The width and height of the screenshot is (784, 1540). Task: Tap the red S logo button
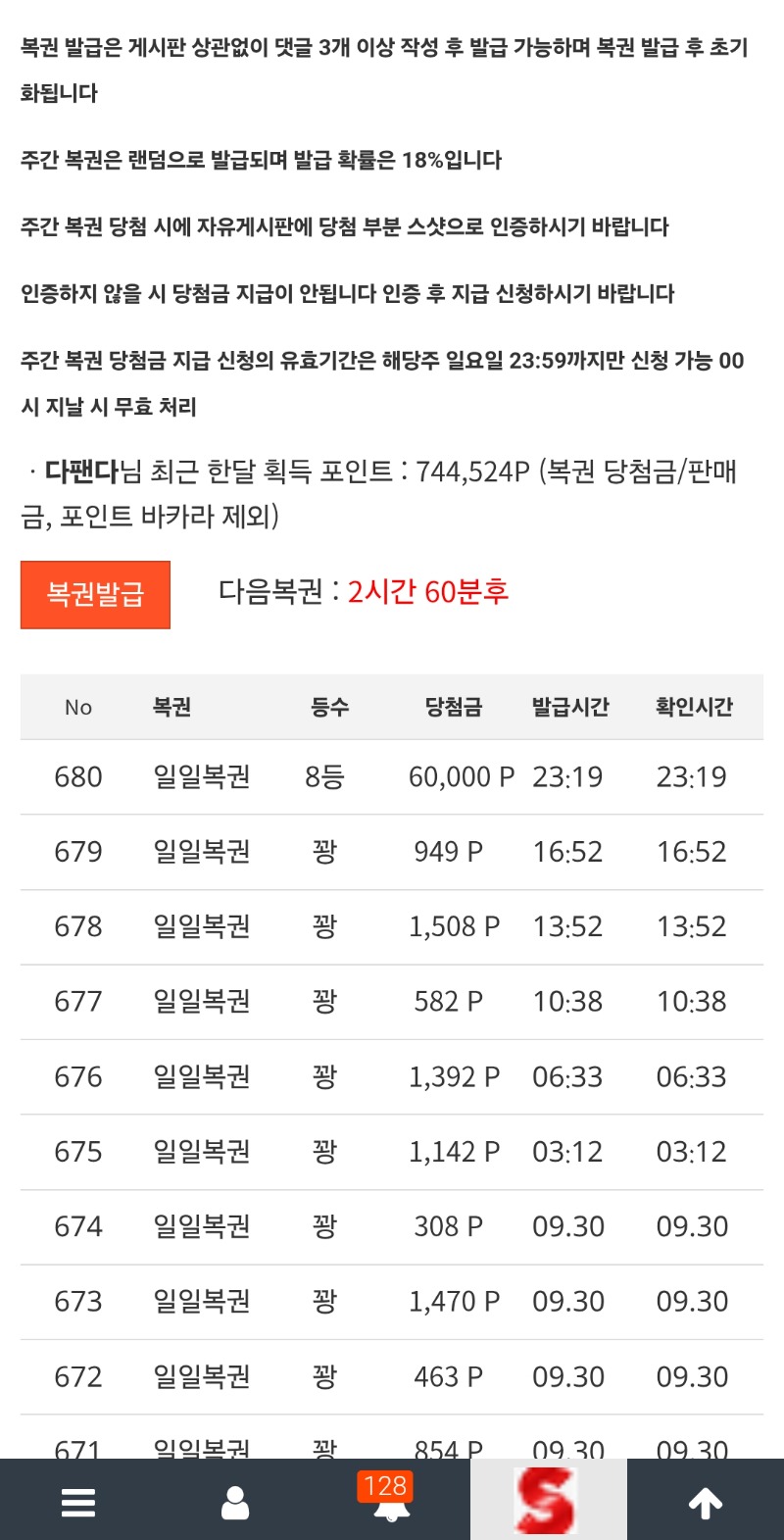[x=547, y=1501]
